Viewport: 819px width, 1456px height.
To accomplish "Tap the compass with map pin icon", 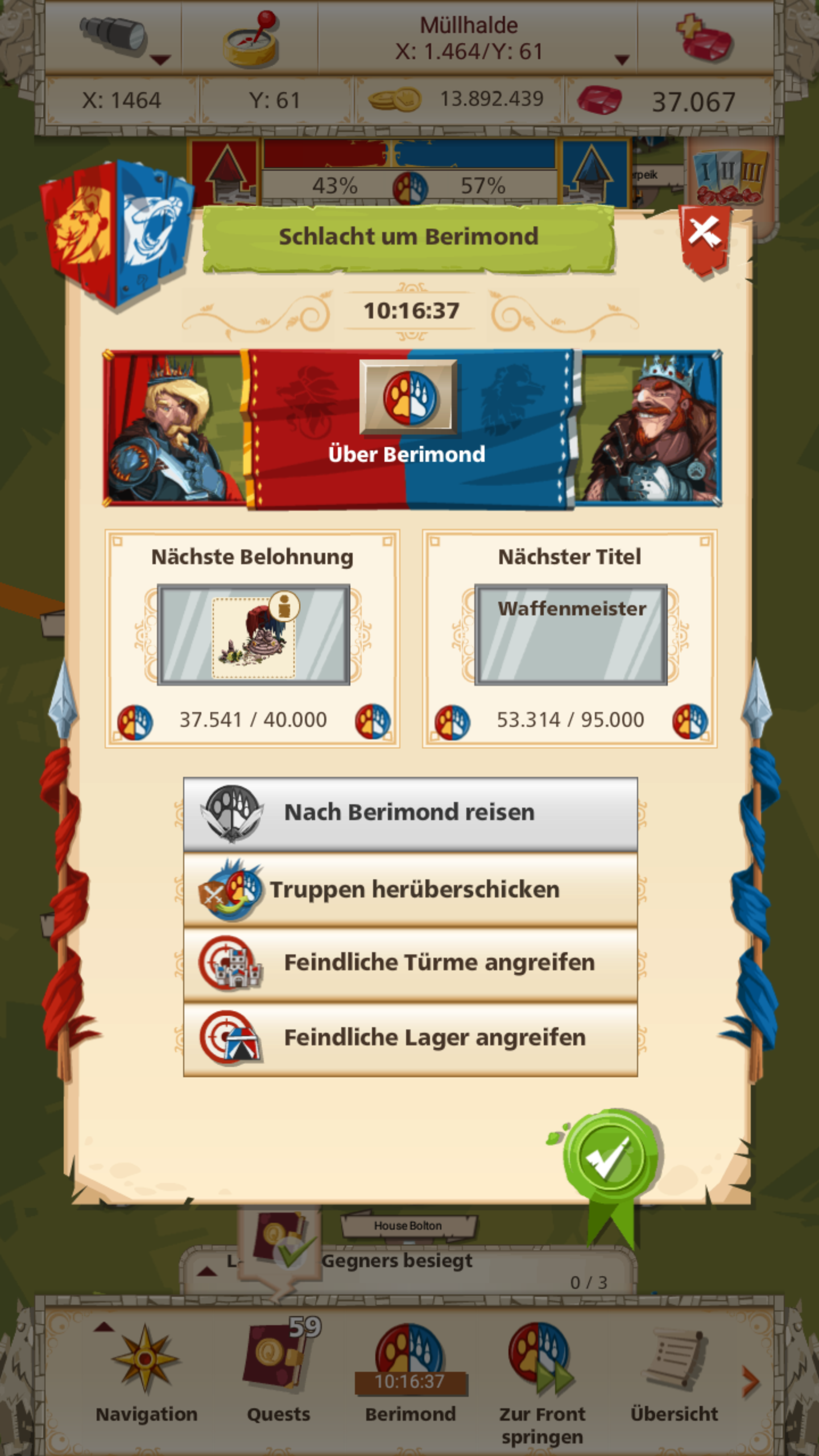I will pos(250,39).
